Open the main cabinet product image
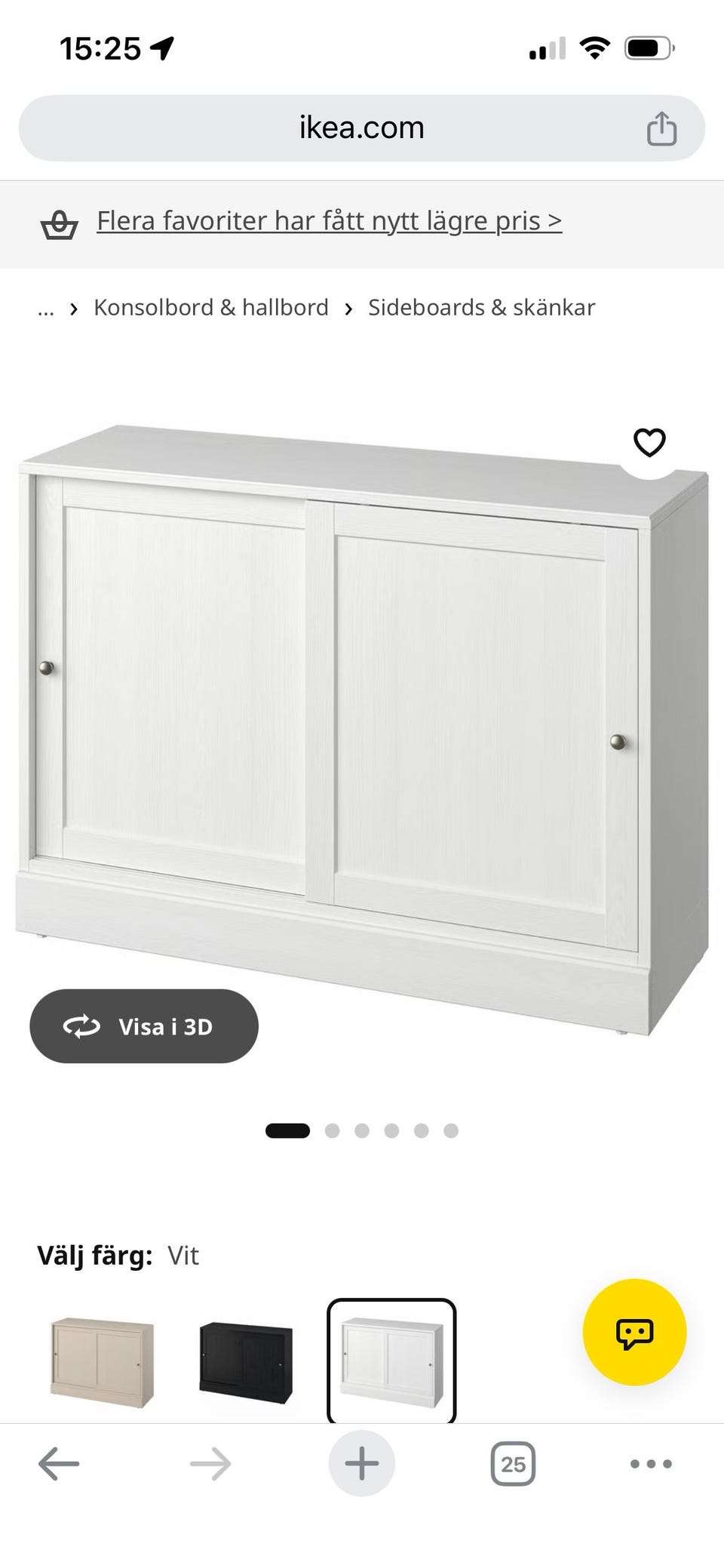 pos(362,728)
